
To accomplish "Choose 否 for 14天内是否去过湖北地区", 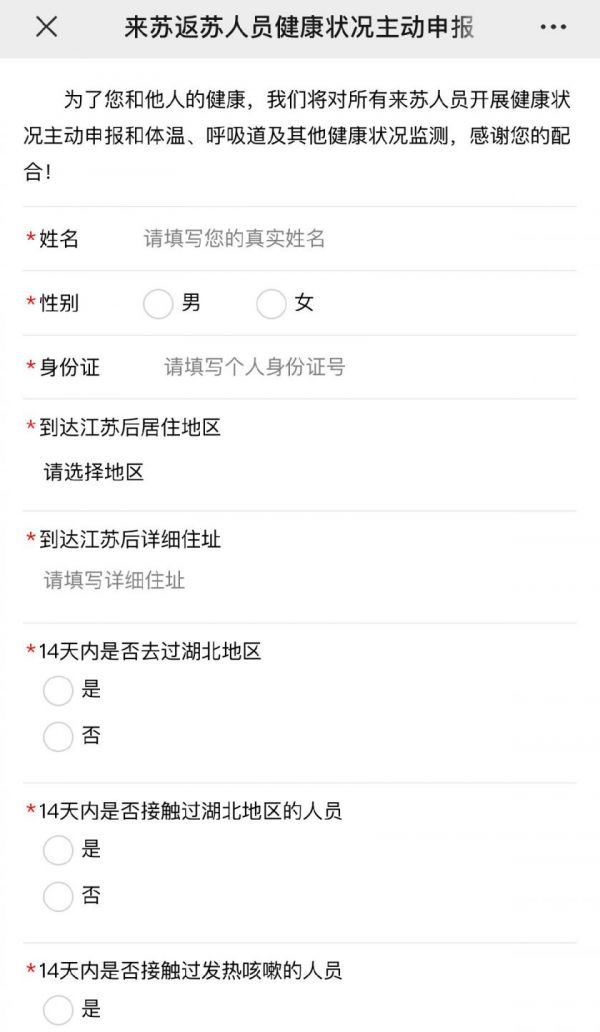I will (59, 736).
